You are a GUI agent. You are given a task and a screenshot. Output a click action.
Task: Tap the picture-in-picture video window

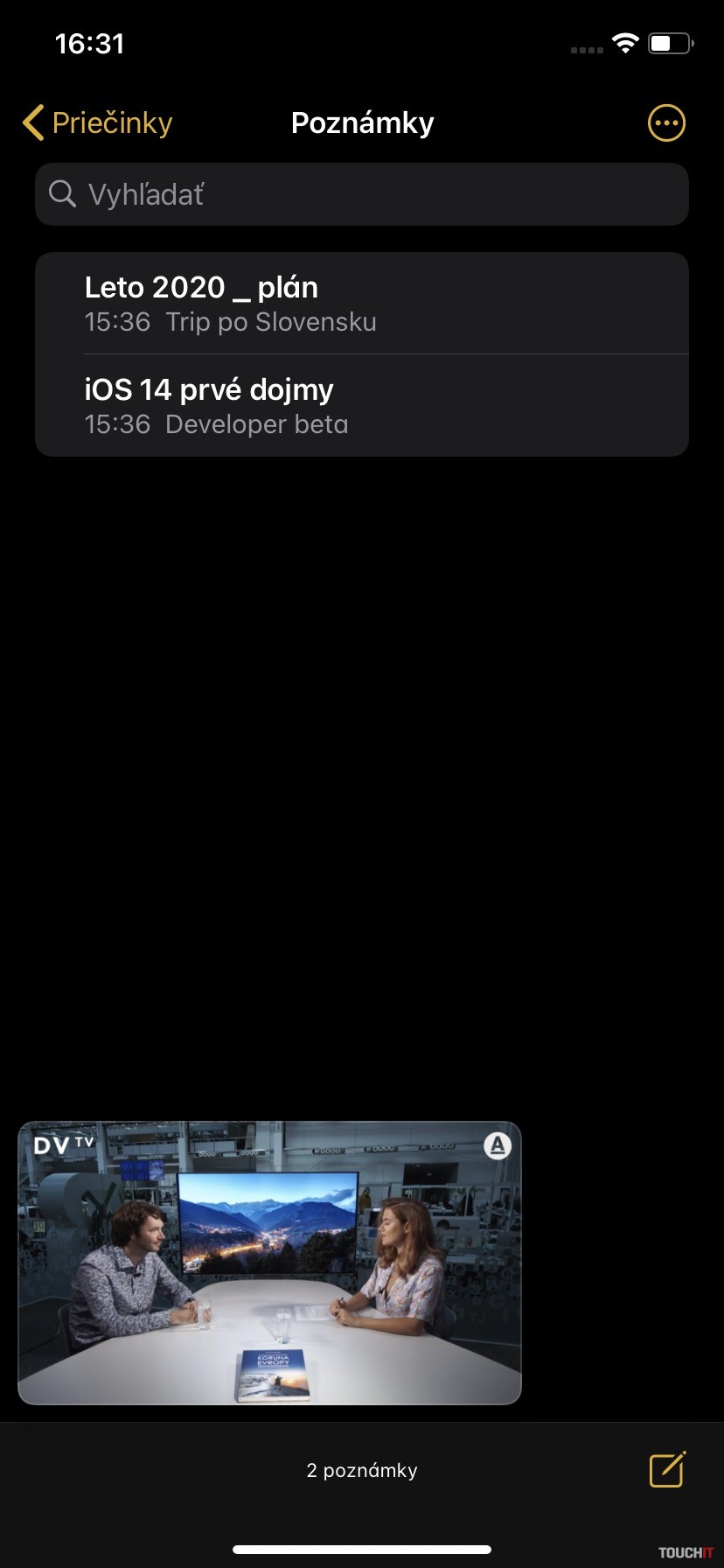pos(269,1263)
